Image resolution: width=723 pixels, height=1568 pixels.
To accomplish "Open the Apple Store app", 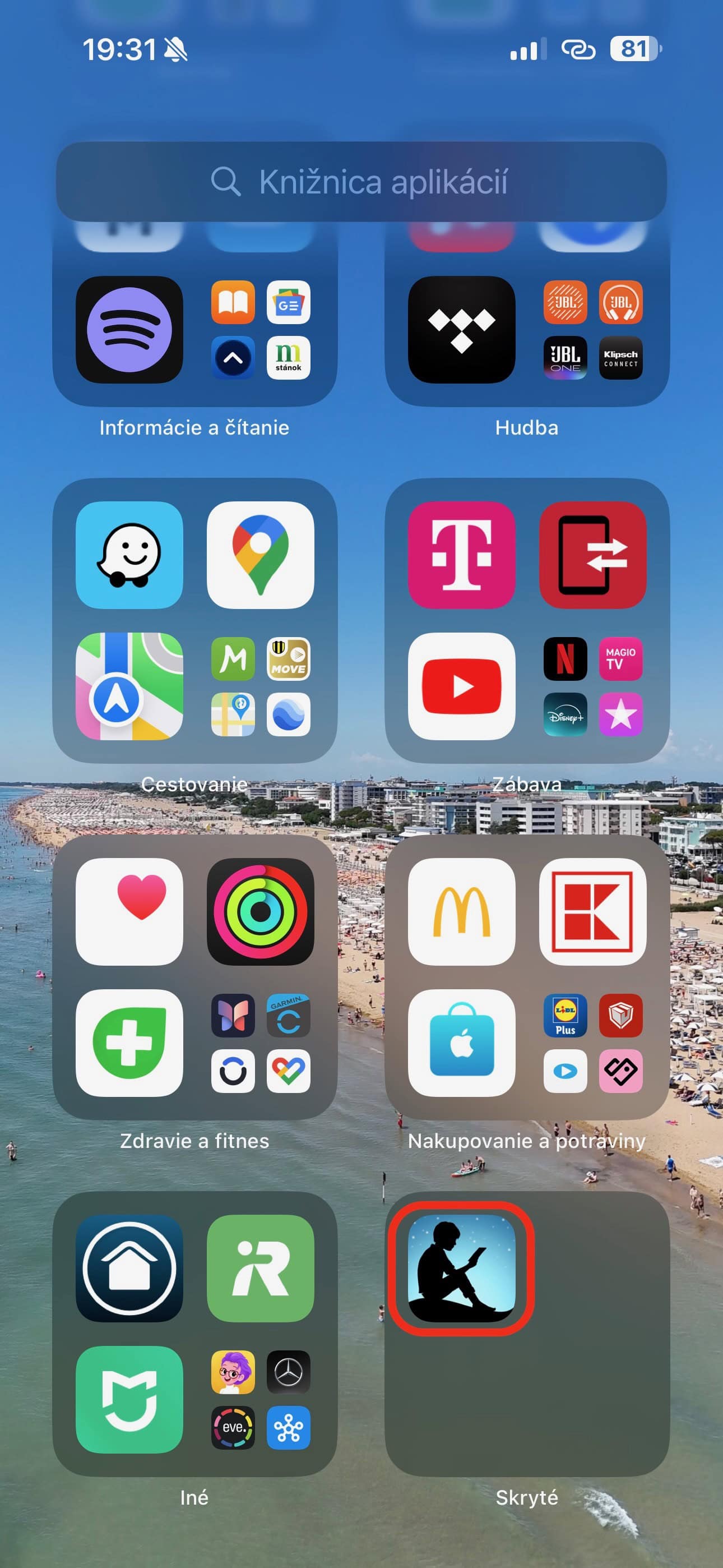I will [x=461, y=1043].
